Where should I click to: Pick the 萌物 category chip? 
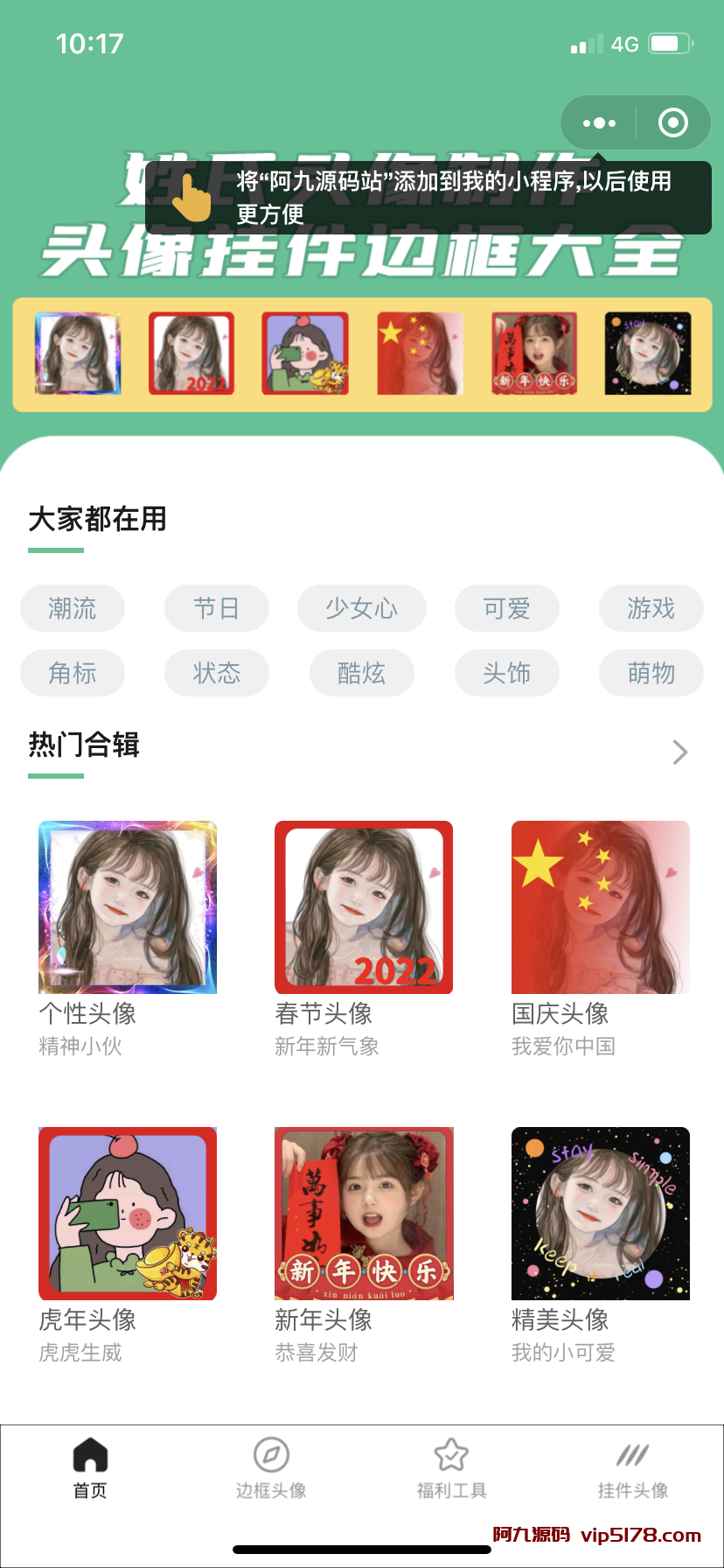click(651, 673)
